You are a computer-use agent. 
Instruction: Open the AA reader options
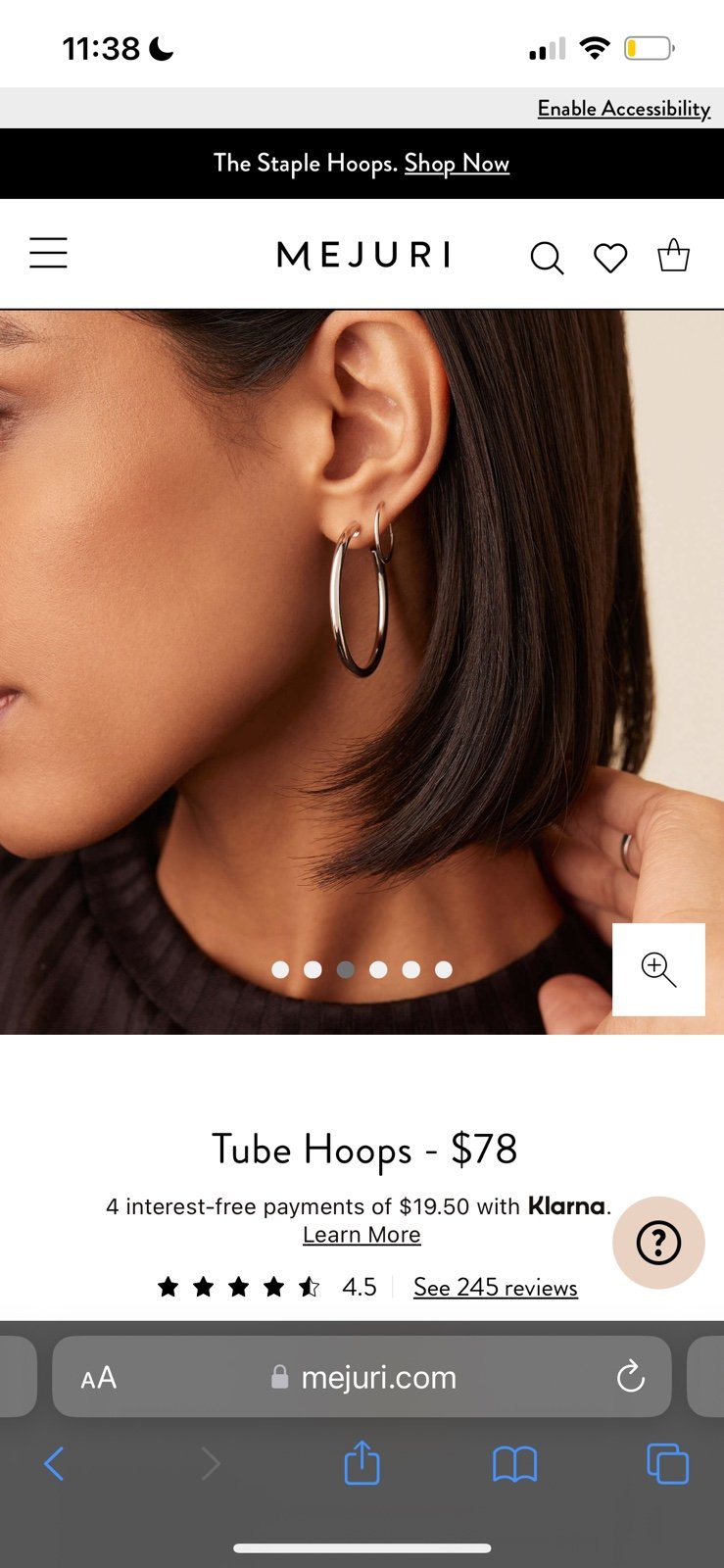(x=98, y=1378)
